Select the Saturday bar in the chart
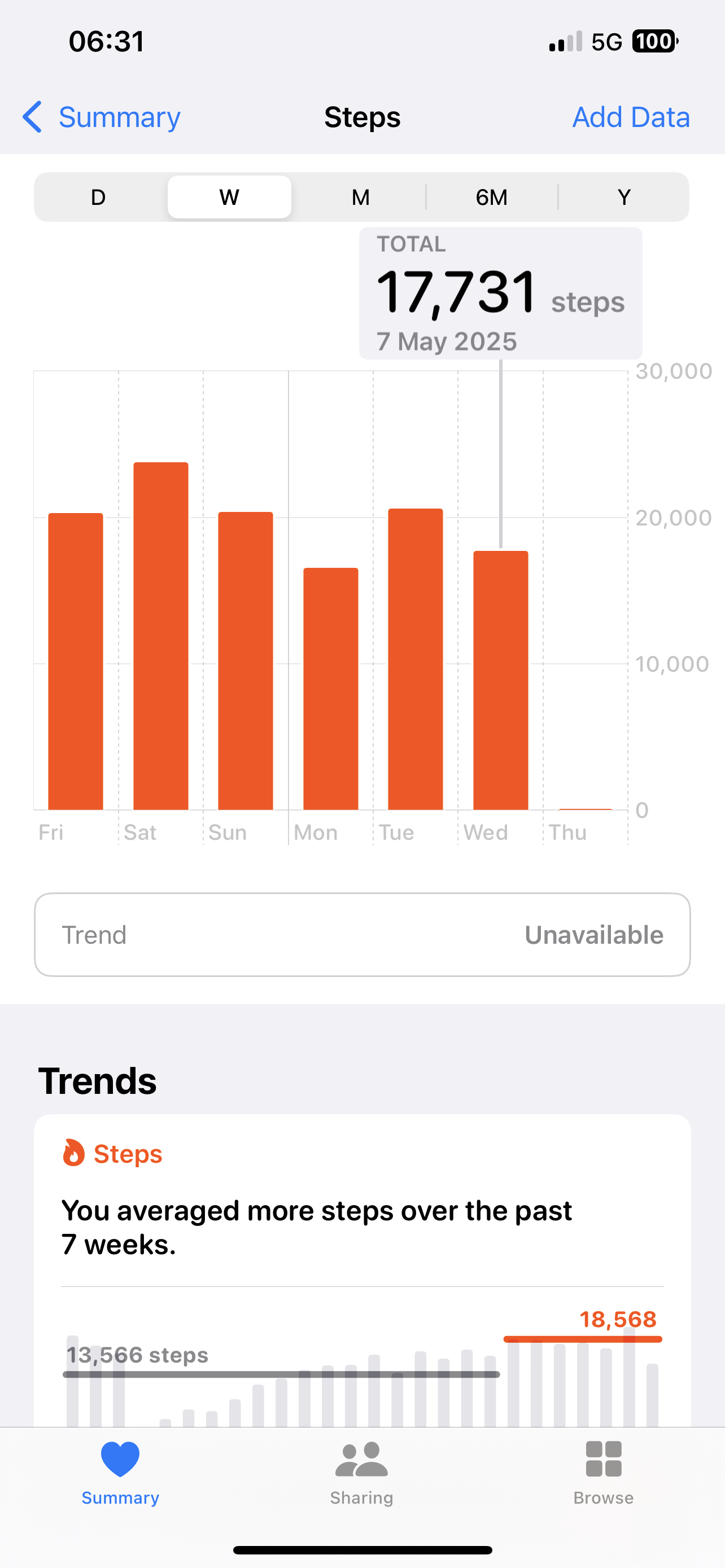Screen dimensions: 725x1568 (x=161, y=636)
